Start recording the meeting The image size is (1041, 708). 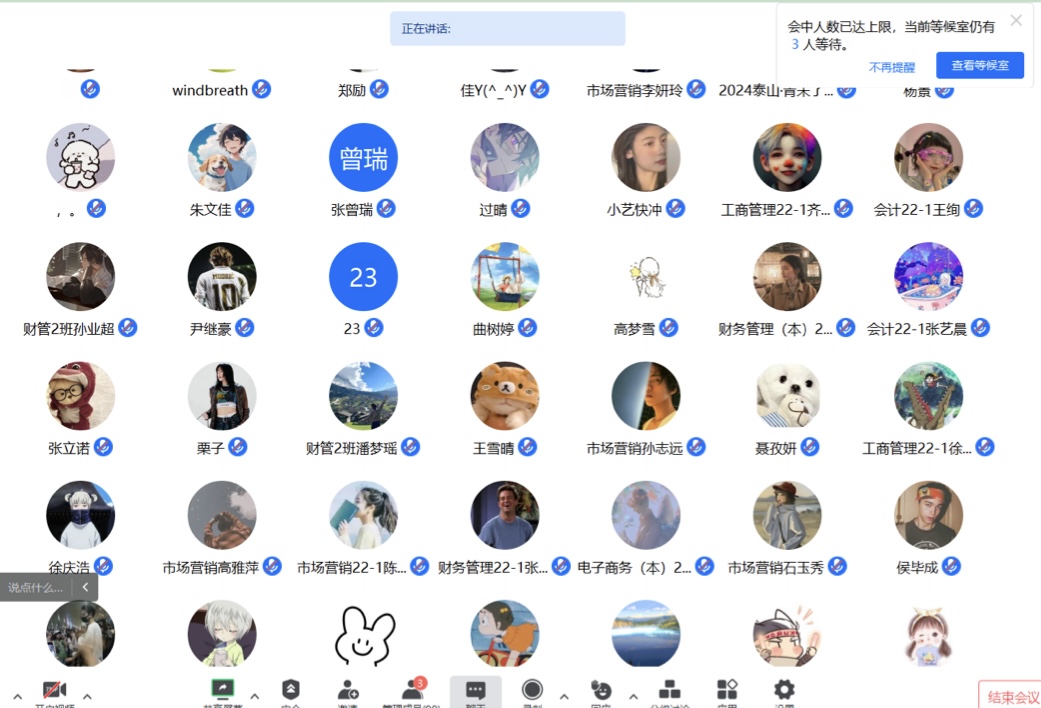(532, 690)
